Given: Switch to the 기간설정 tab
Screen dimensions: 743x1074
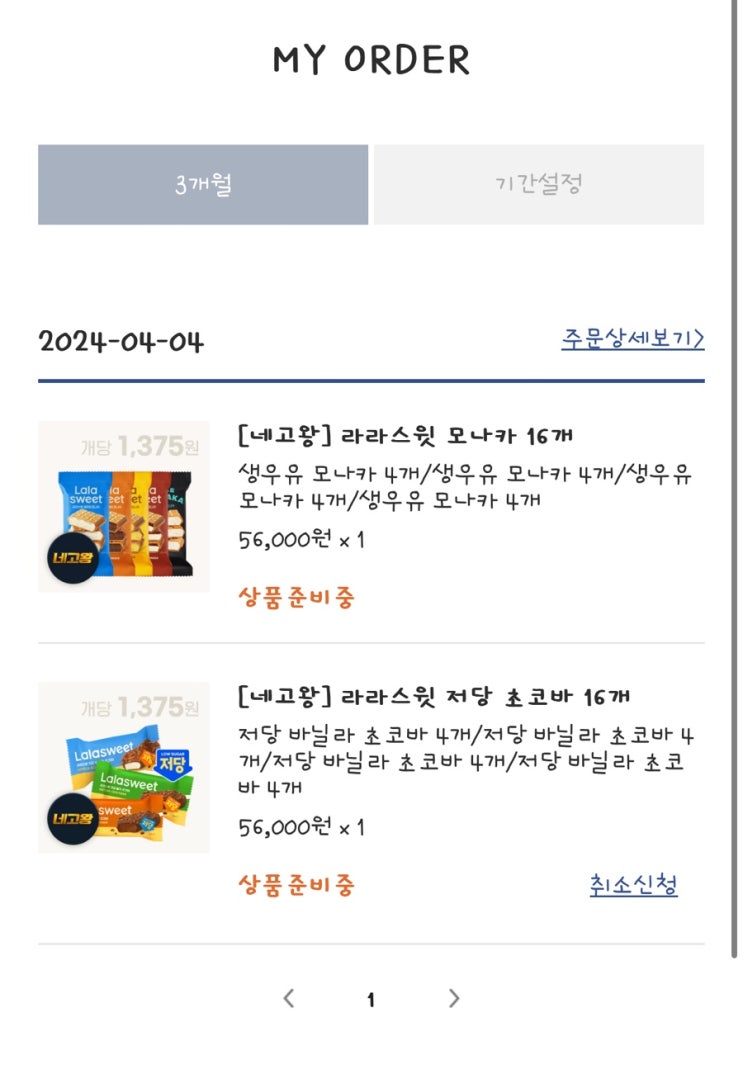Looking at the screenshot, I should [x=539, y=184].
